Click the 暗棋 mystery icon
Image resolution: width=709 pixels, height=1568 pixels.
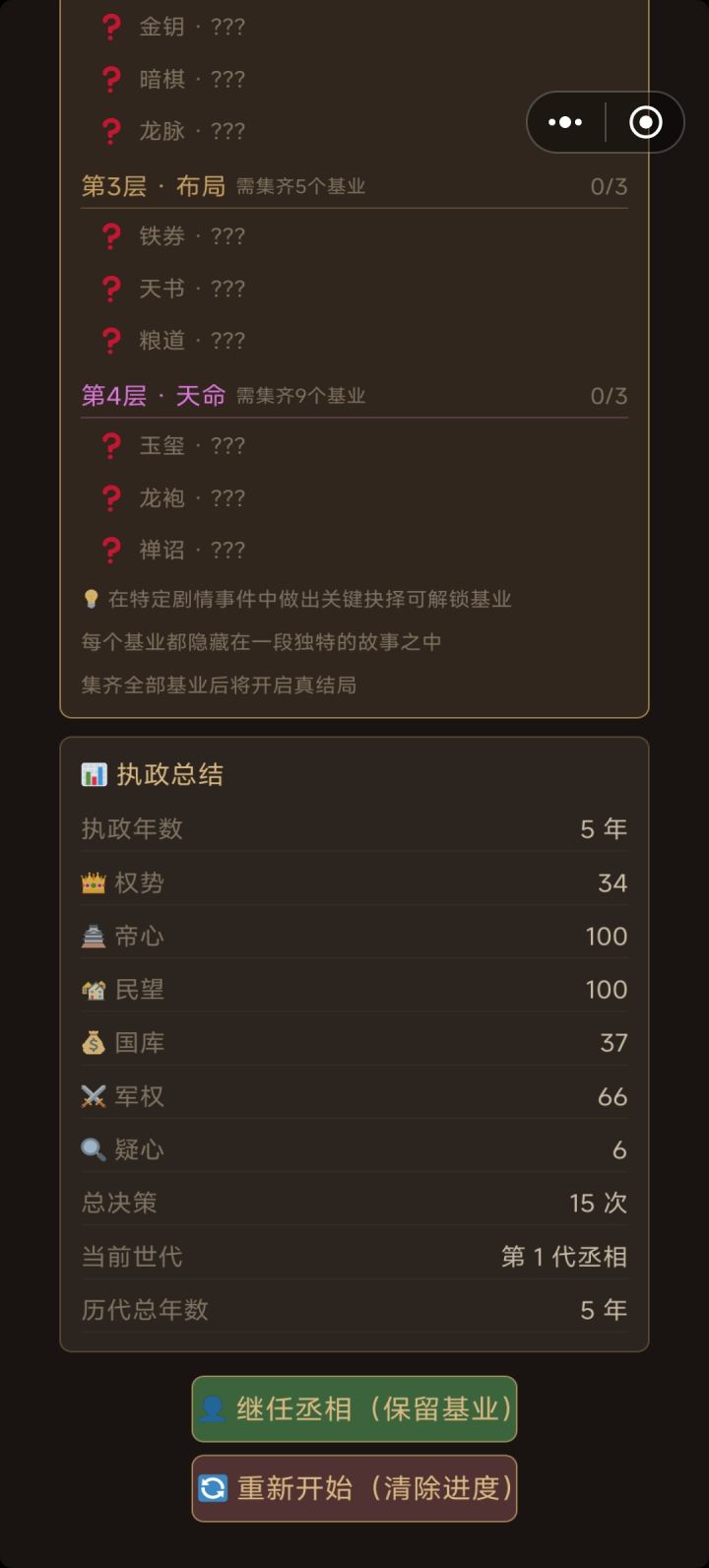(x=110, y=79)
